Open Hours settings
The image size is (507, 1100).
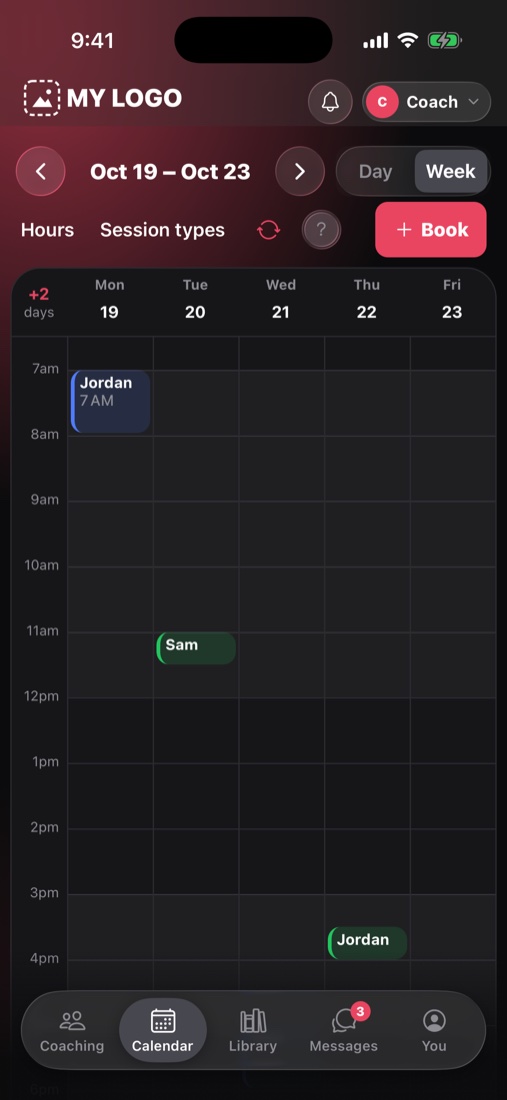pos(48,230)
